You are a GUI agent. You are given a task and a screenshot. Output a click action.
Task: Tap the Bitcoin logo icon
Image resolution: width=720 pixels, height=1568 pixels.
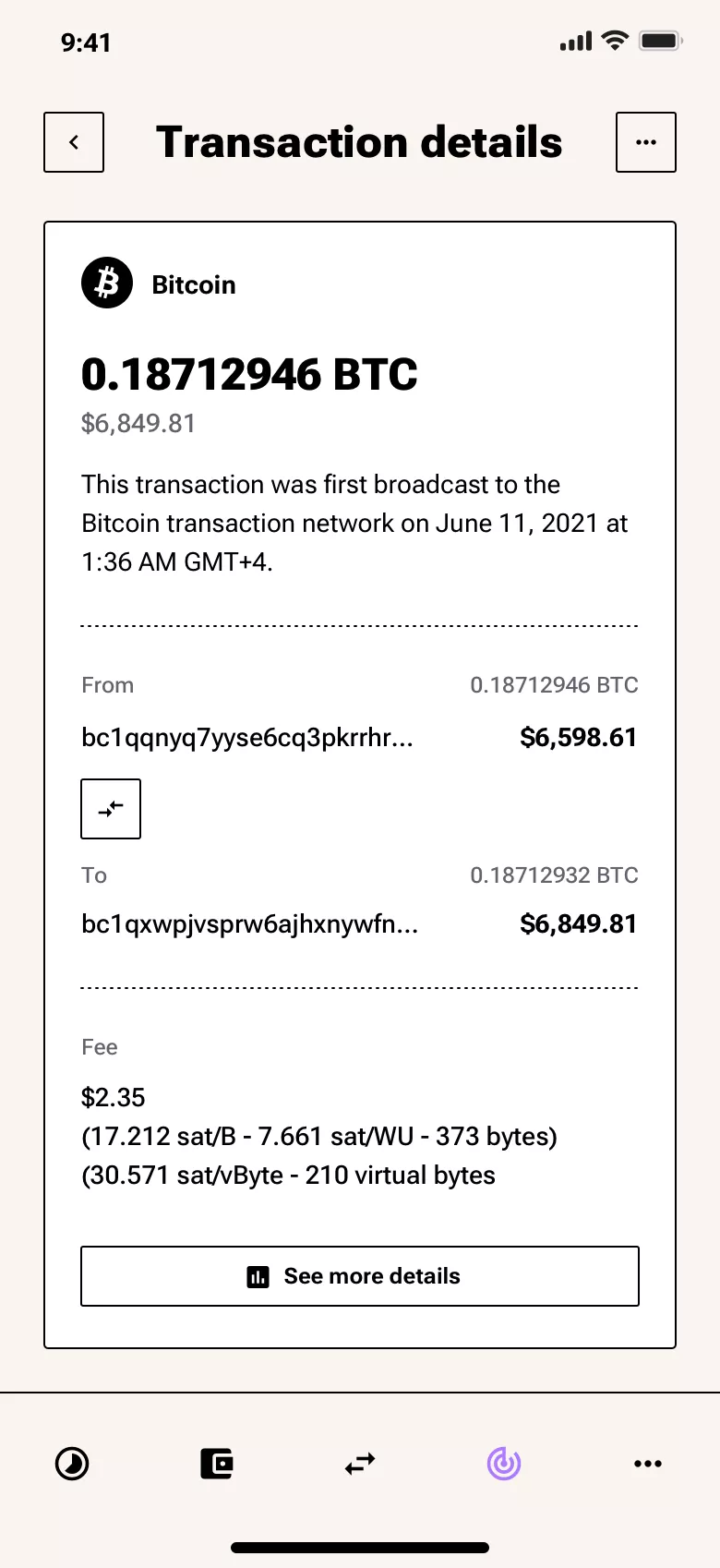106,282
